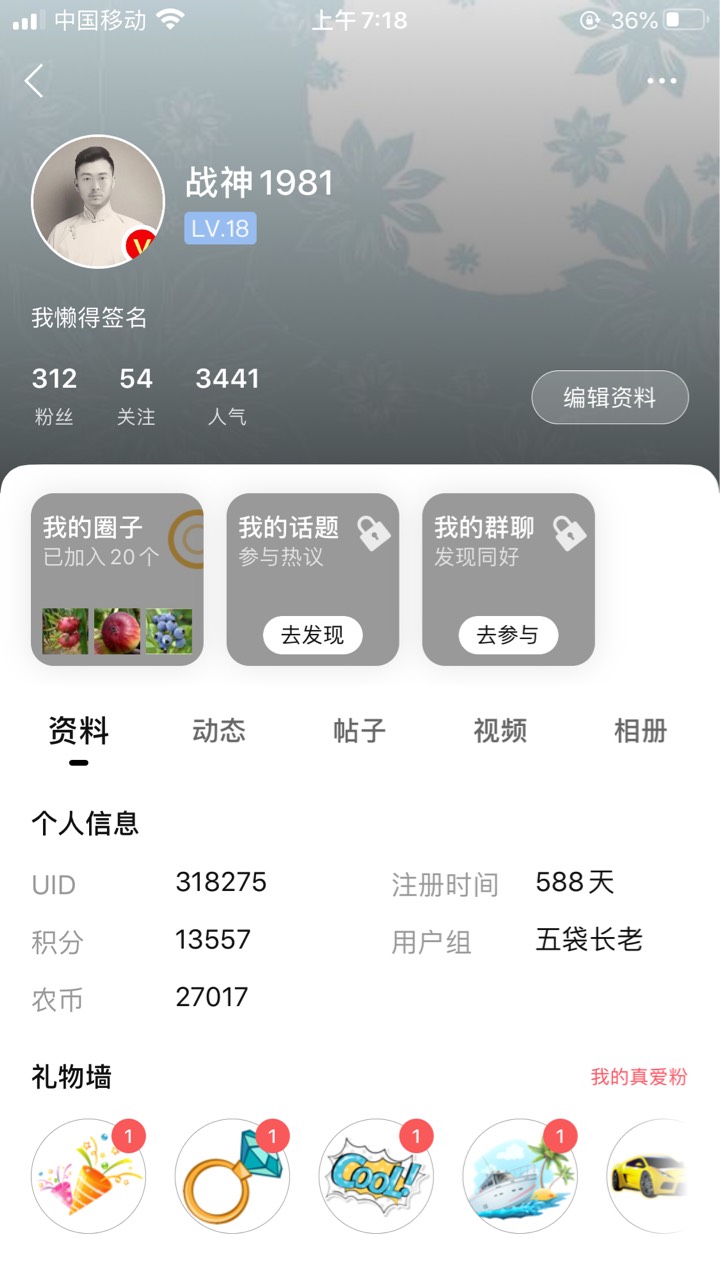Screen dimensions: 720x1280
Task: Switch to the 帖子 tab
Action: [x=359, y=731]
